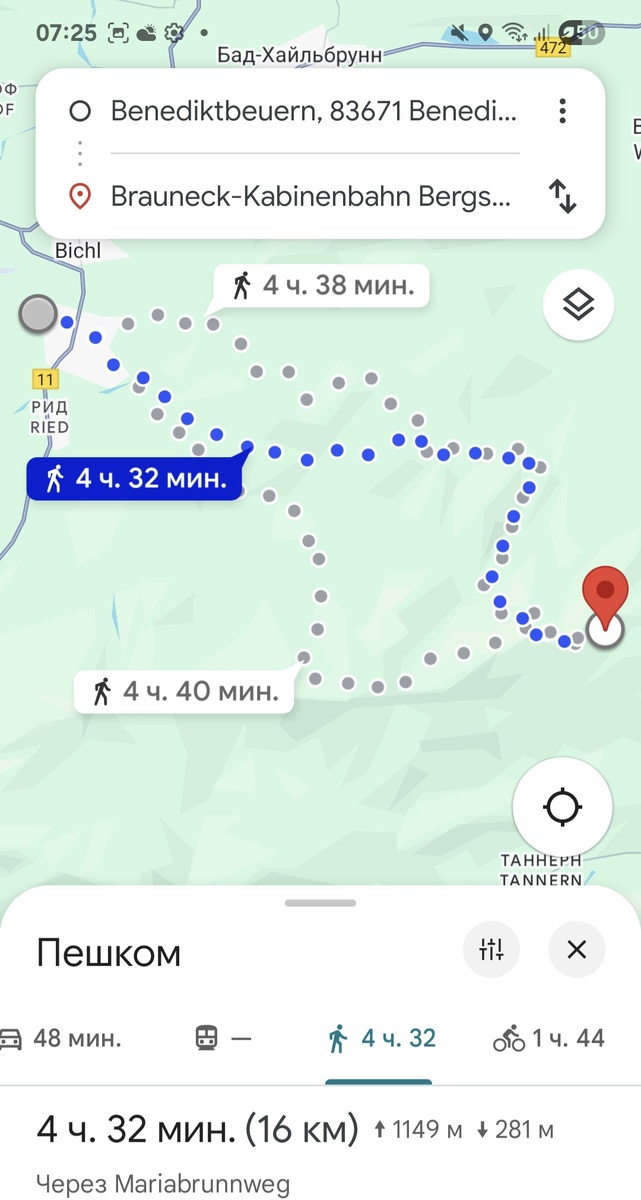This screenshot has width=641, height=1200.
Task: Edit the Brauneck-Kabinenbahn destination field
Action: click(313, 196)
